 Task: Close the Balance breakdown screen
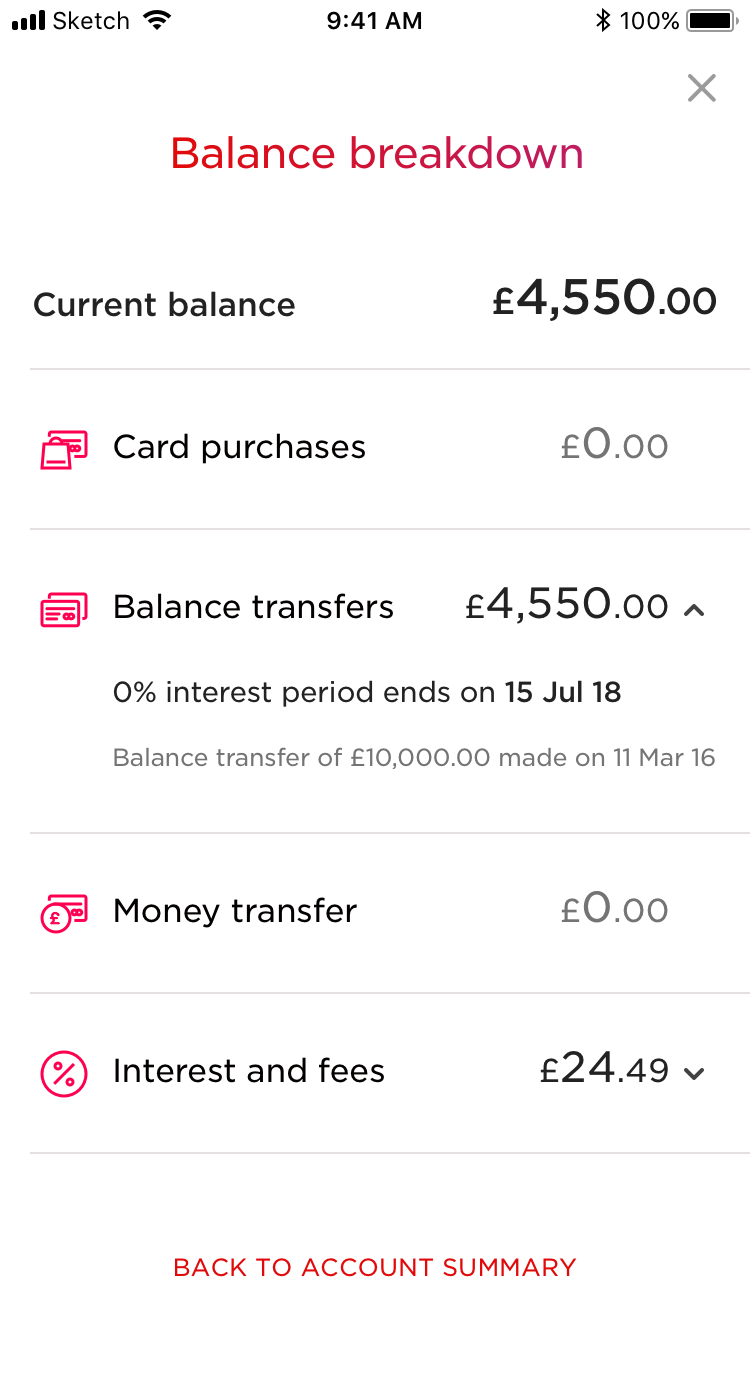tap(702, 88)
